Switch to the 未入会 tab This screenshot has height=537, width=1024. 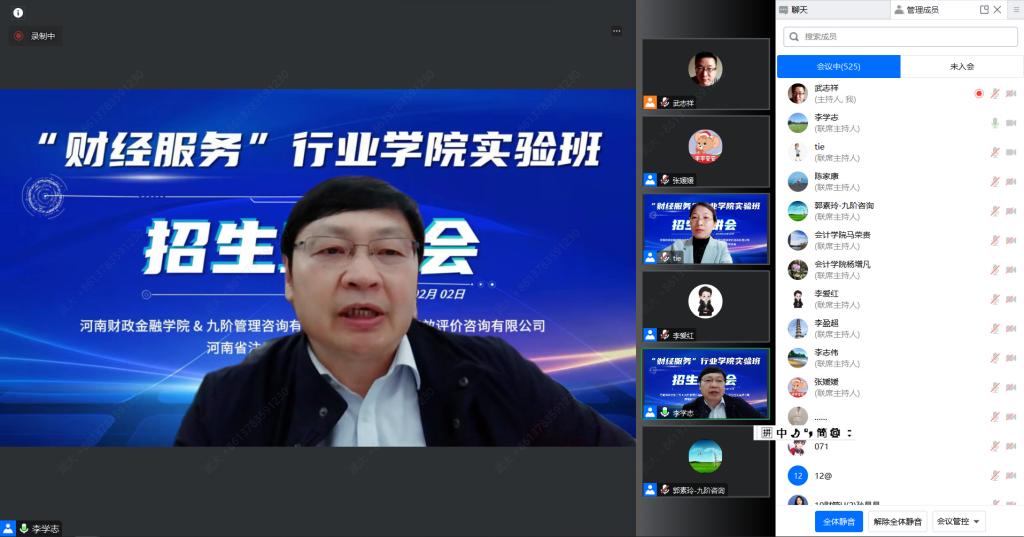961,66
